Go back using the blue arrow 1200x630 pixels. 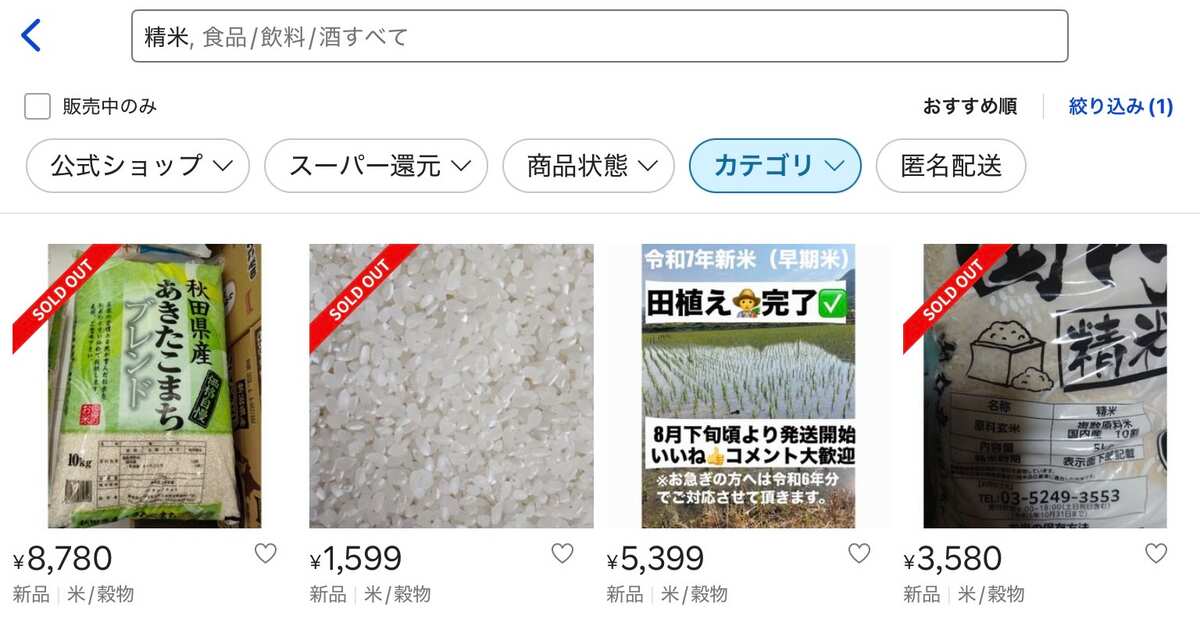(x=31, y=36)
